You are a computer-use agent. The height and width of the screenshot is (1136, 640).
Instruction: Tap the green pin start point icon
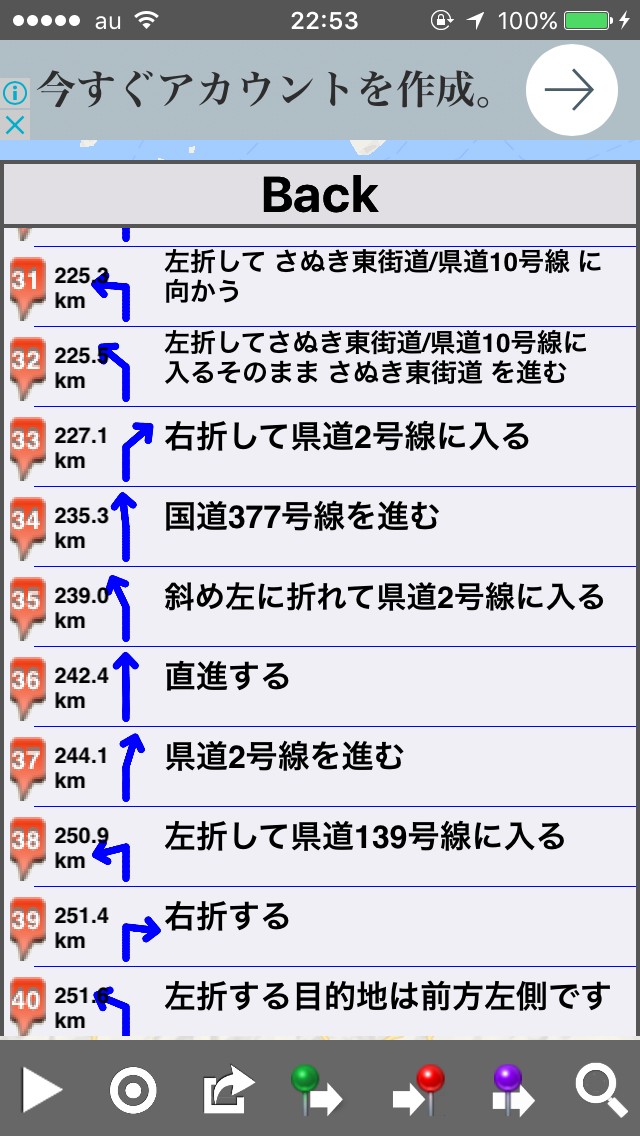click(x=316, y=1090)
